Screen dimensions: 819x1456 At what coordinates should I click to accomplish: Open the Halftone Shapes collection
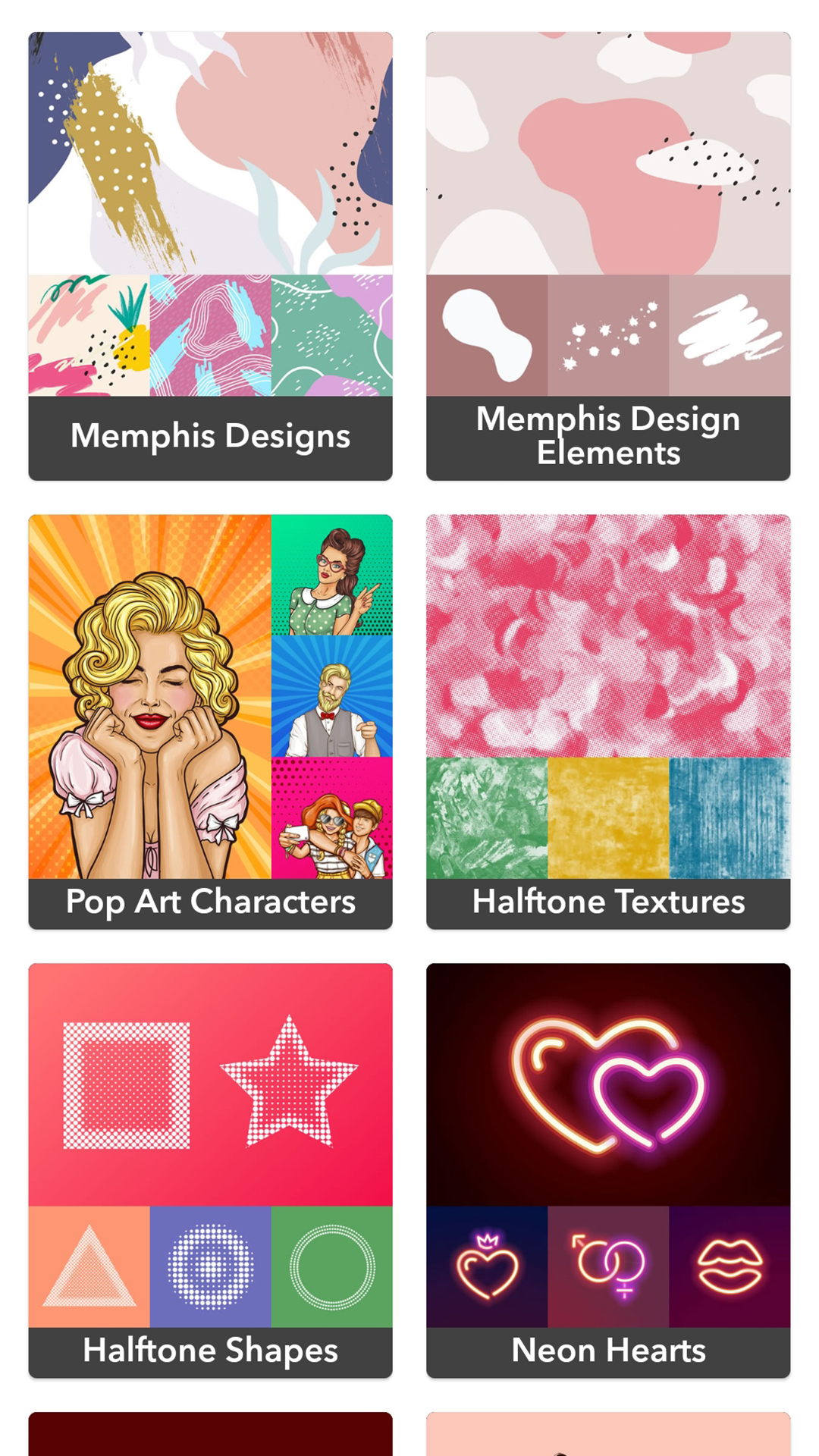[210, 1169]
